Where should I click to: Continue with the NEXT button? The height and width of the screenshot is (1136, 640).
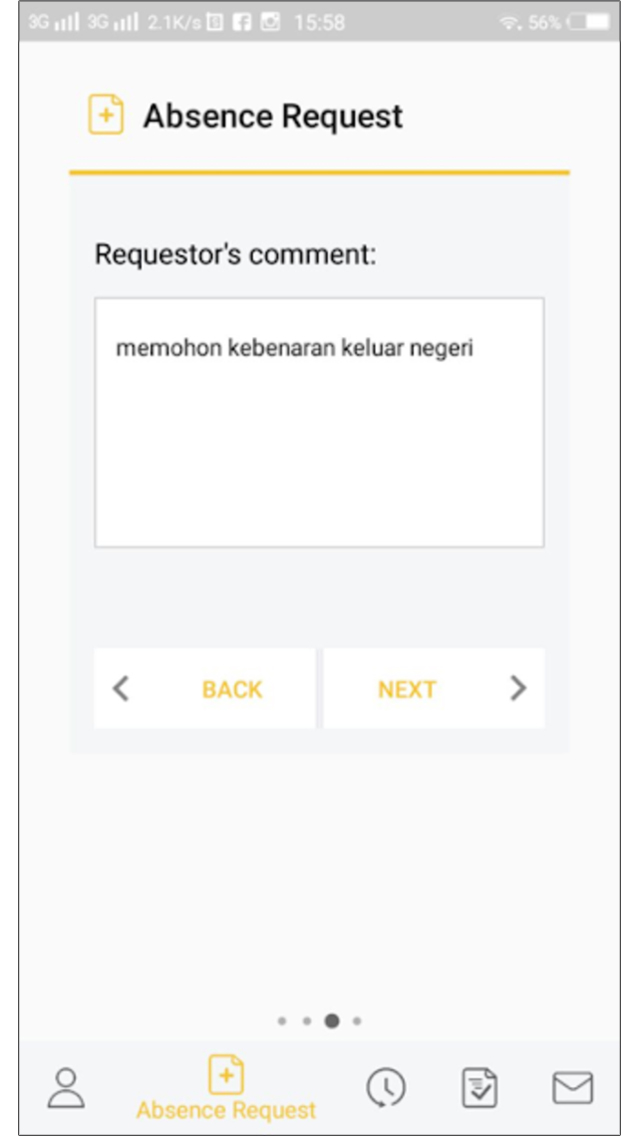point(433,688)
